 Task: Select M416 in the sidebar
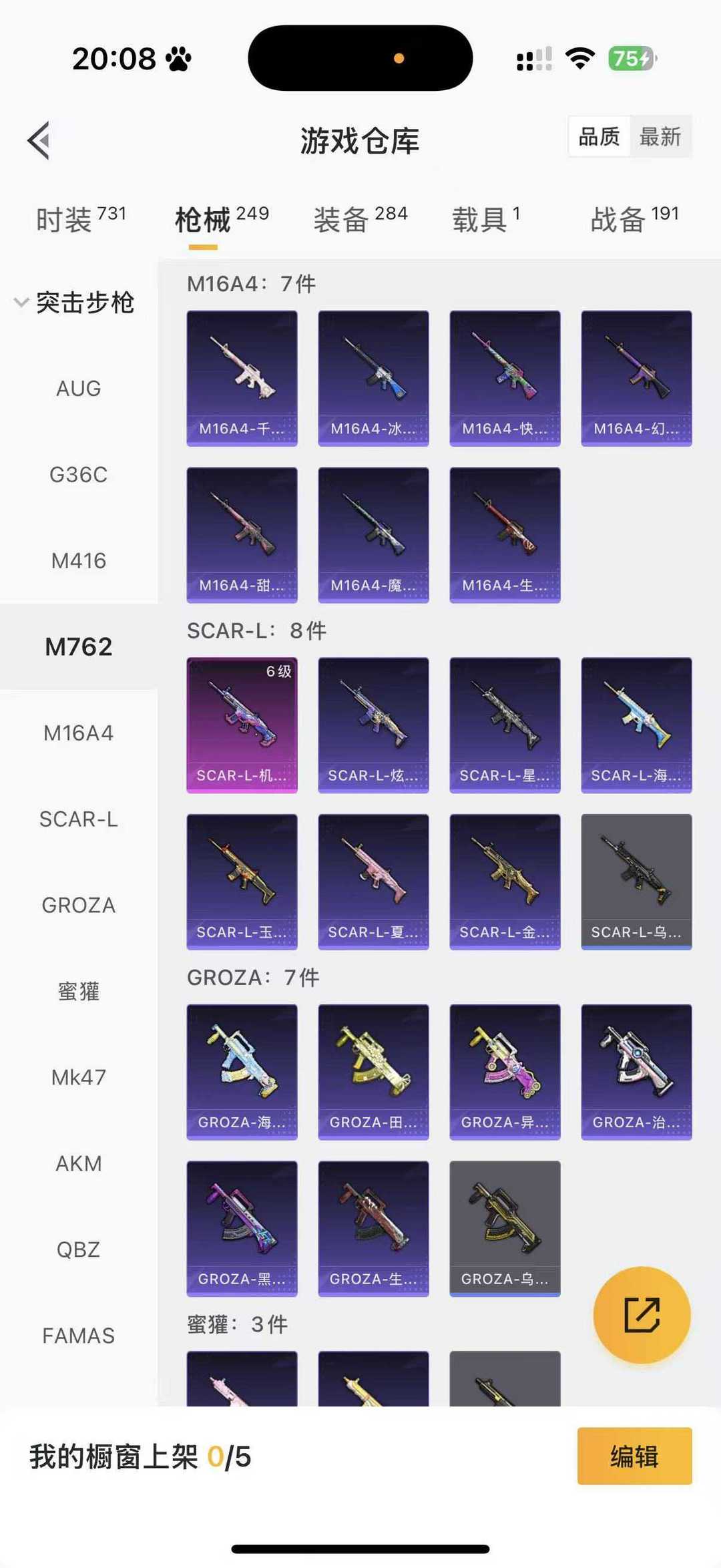79,561
